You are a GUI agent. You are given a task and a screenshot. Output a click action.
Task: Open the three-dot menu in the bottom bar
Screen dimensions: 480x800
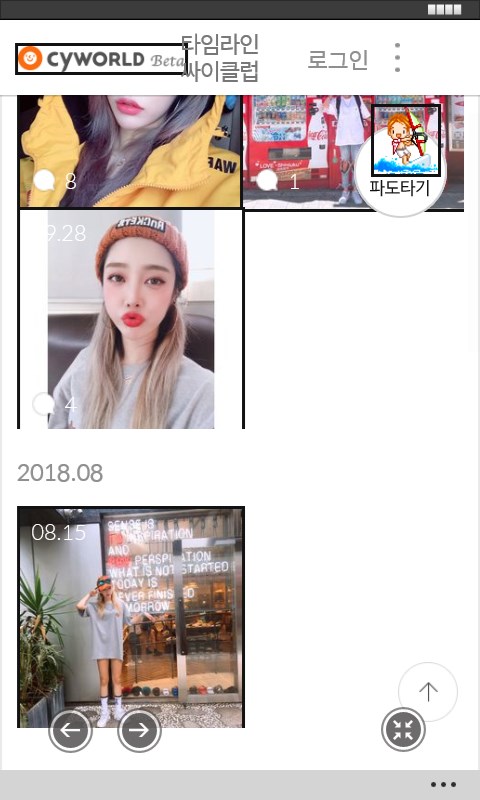pyautogui.click(x=443, y=785)
